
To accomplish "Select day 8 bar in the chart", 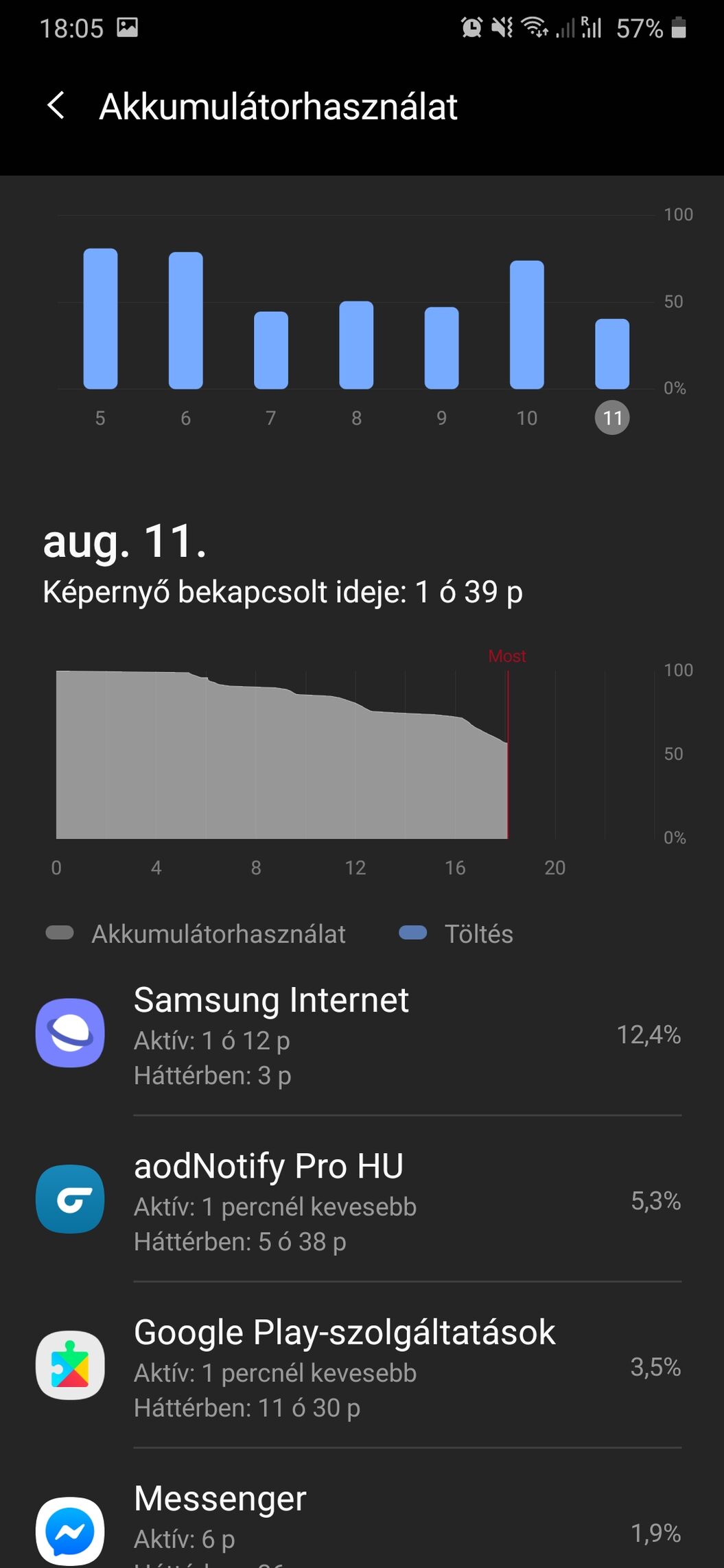I will 356,345.
